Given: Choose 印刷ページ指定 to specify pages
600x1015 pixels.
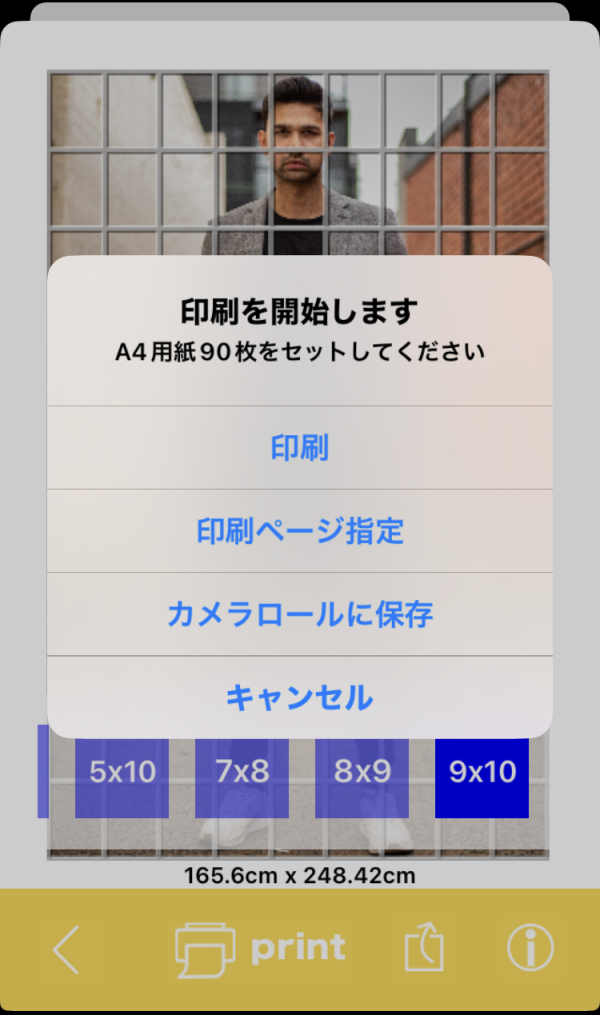Looking at the screenshot, I should point(300,531).
